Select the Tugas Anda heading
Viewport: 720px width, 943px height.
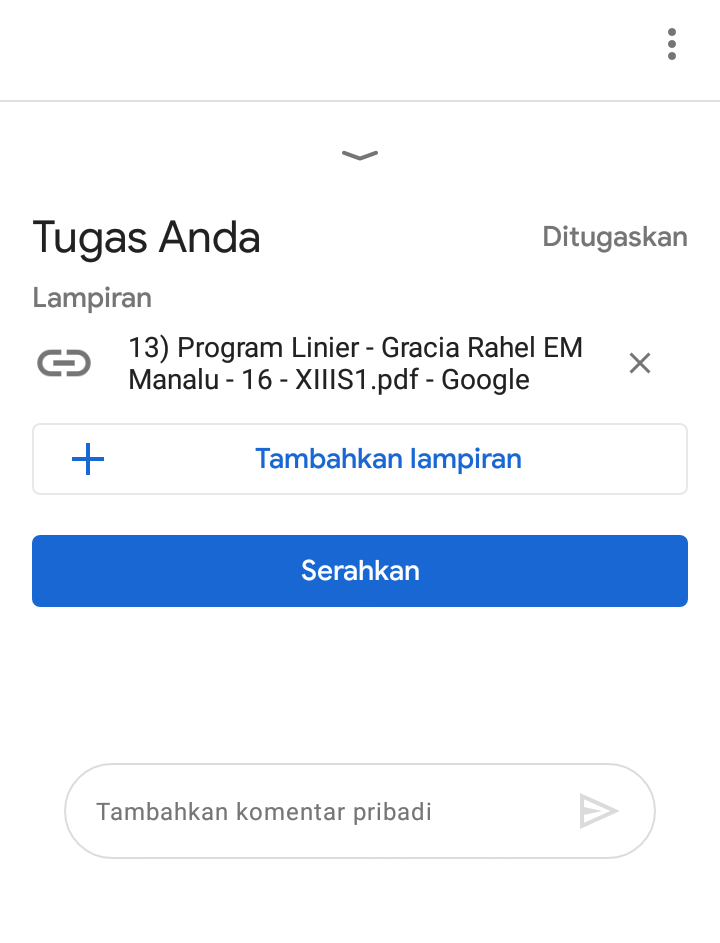pos(146,238)
